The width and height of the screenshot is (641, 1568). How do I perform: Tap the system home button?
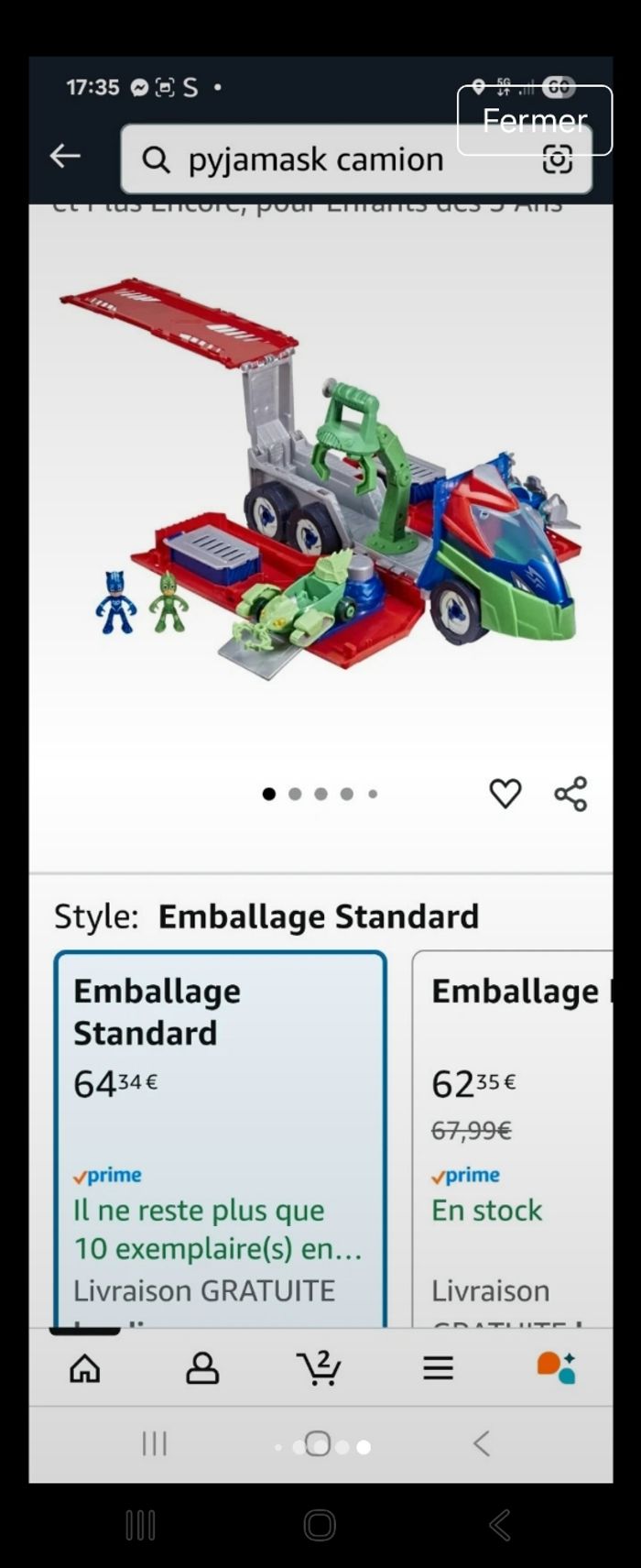click(320, 1526)
